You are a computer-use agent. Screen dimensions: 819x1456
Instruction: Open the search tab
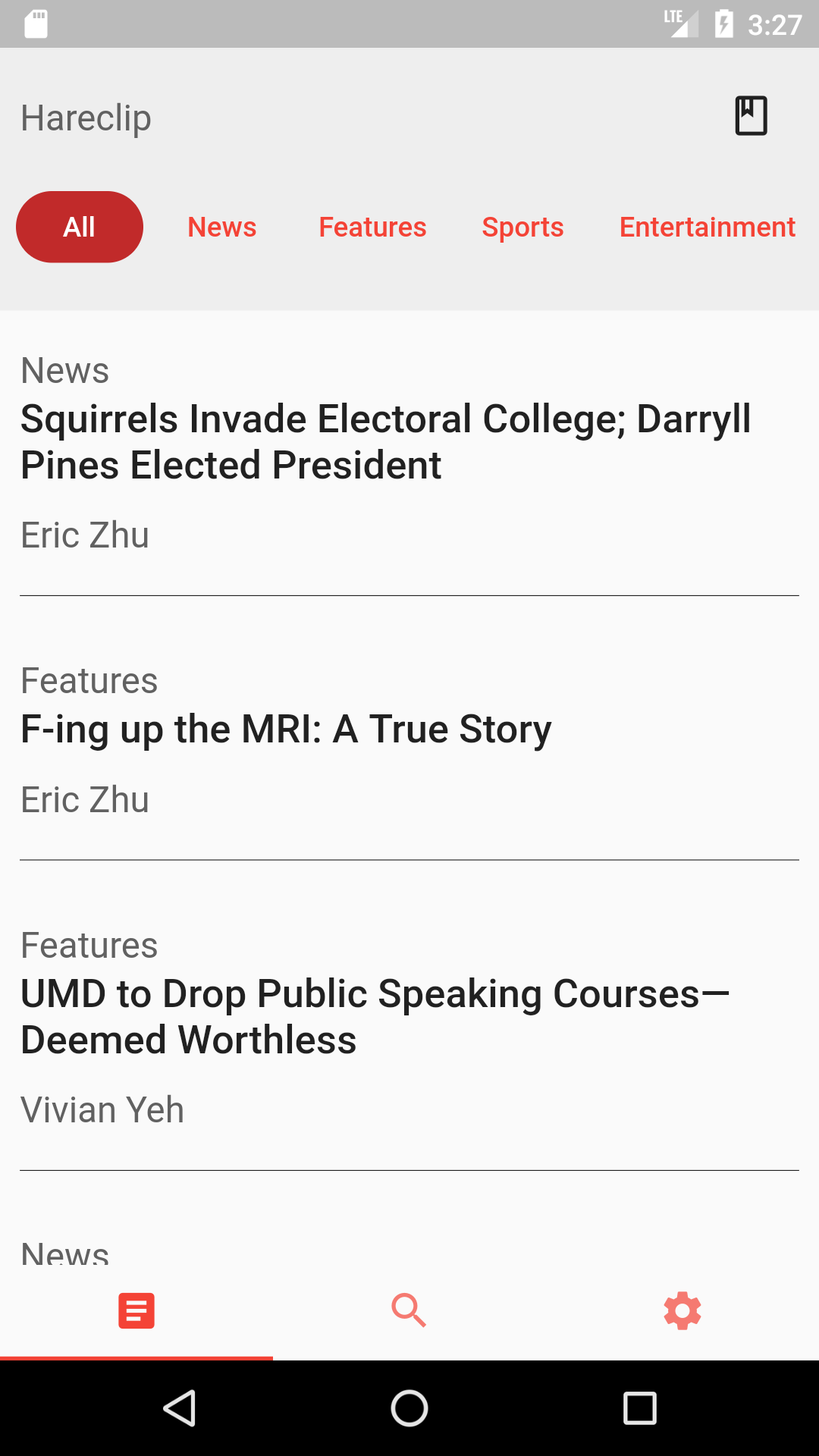point(409,1310)
